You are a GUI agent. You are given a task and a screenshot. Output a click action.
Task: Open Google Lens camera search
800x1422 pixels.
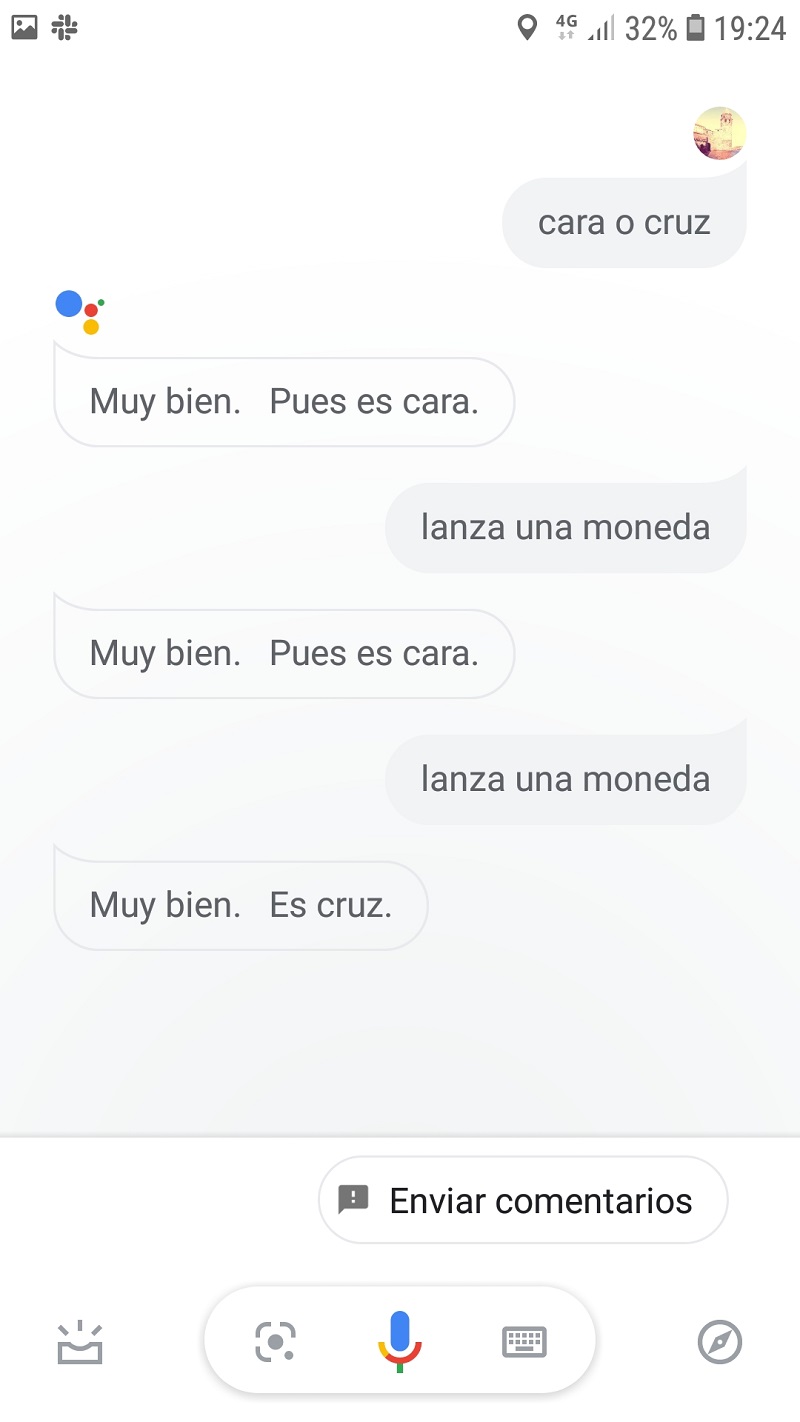[275, 1341]
